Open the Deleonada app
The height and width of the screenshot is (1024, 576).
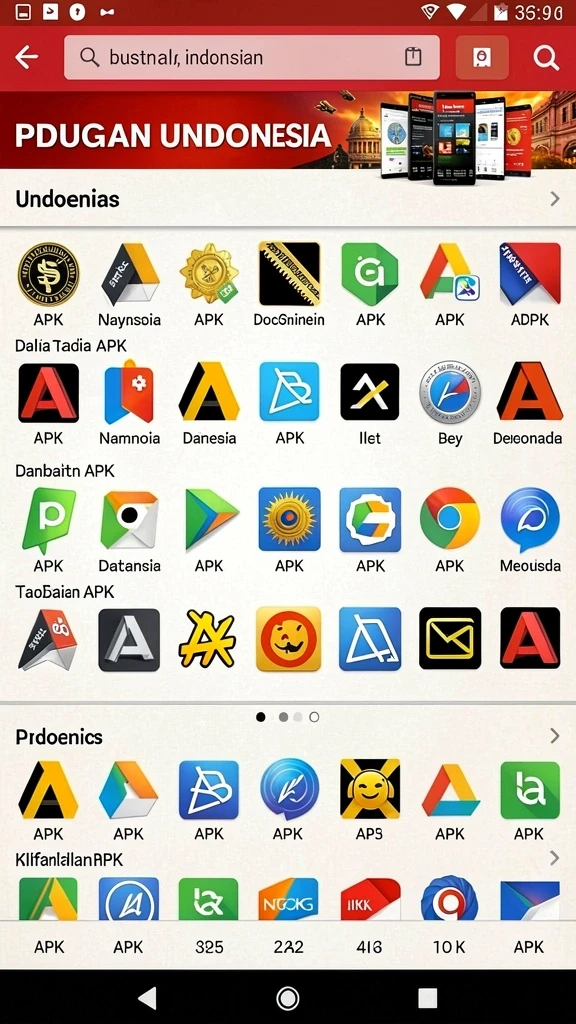point(529,402)
